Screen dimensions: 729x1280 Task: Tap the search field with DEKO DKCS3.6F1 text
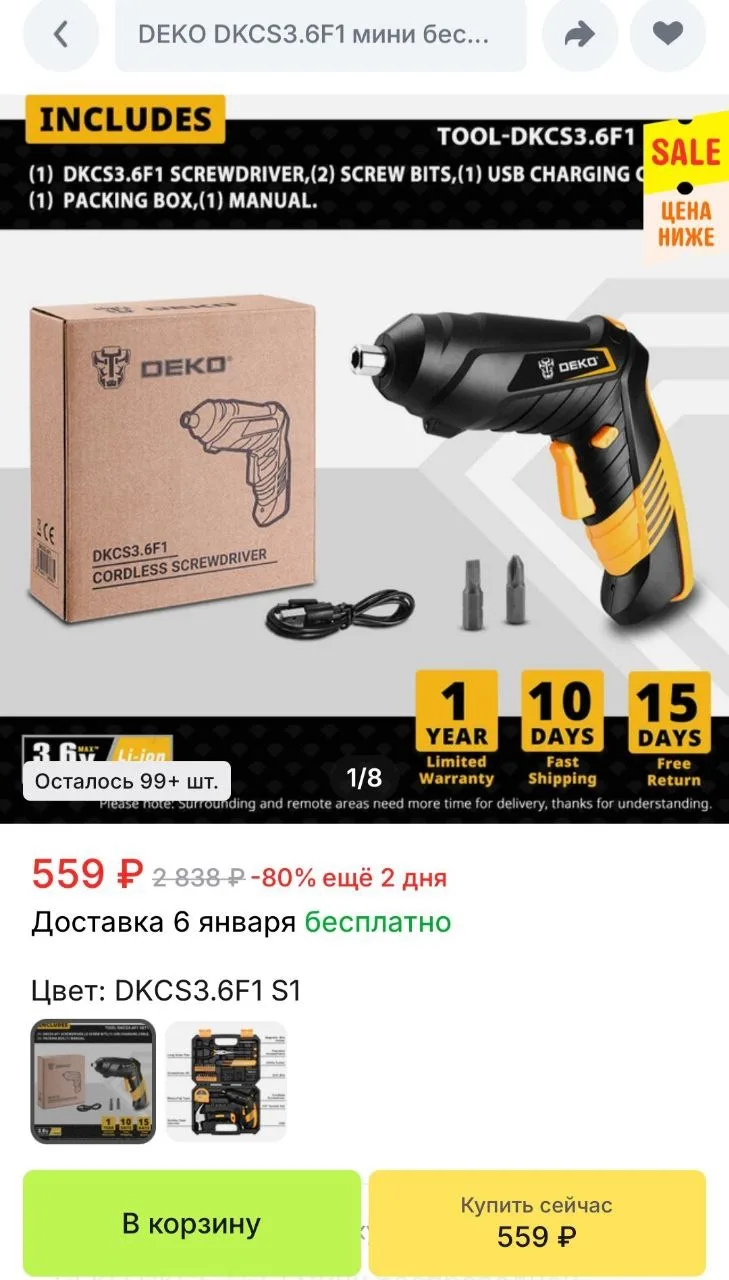[x=320, y=35]
